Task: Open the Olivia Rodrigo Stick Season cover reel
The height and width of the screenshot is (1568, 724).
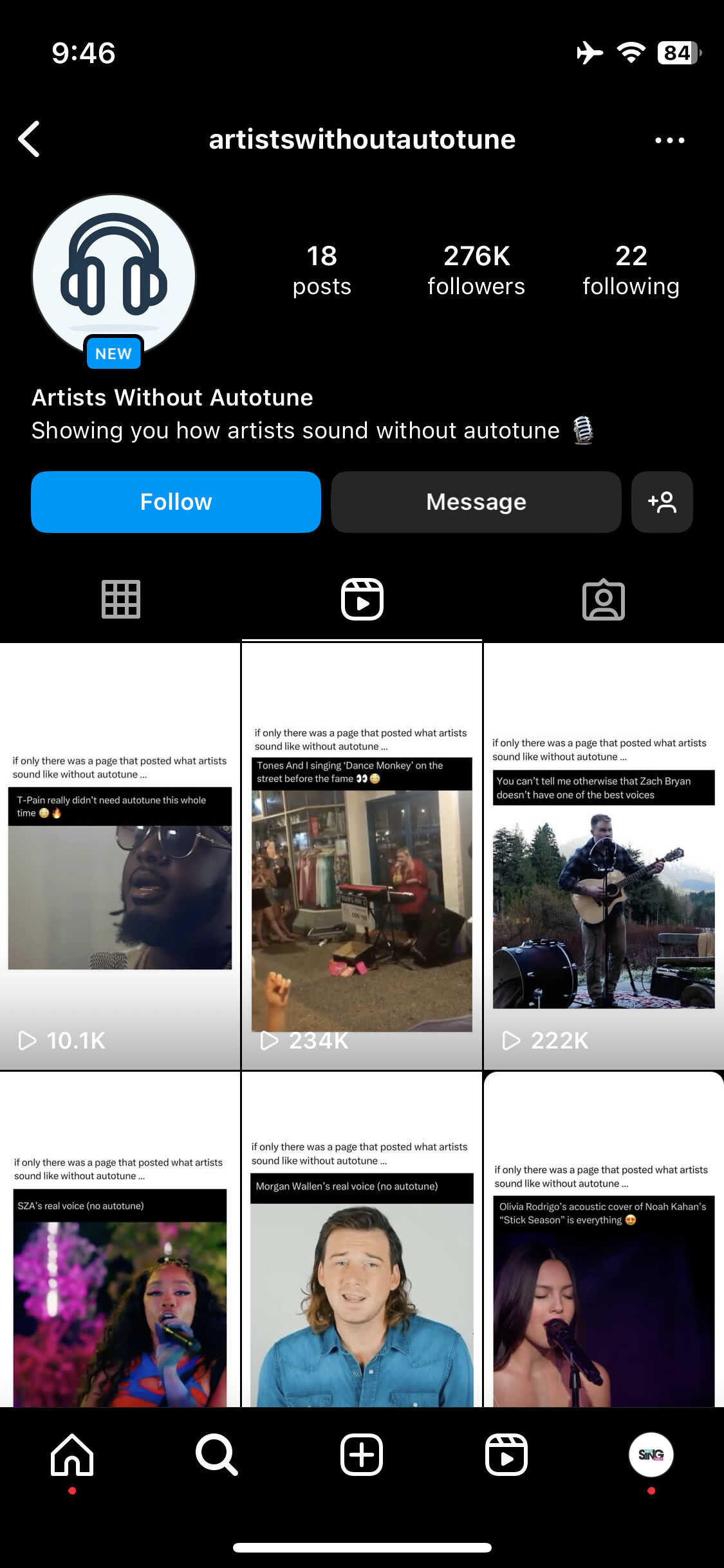Action: (604, 1239)
